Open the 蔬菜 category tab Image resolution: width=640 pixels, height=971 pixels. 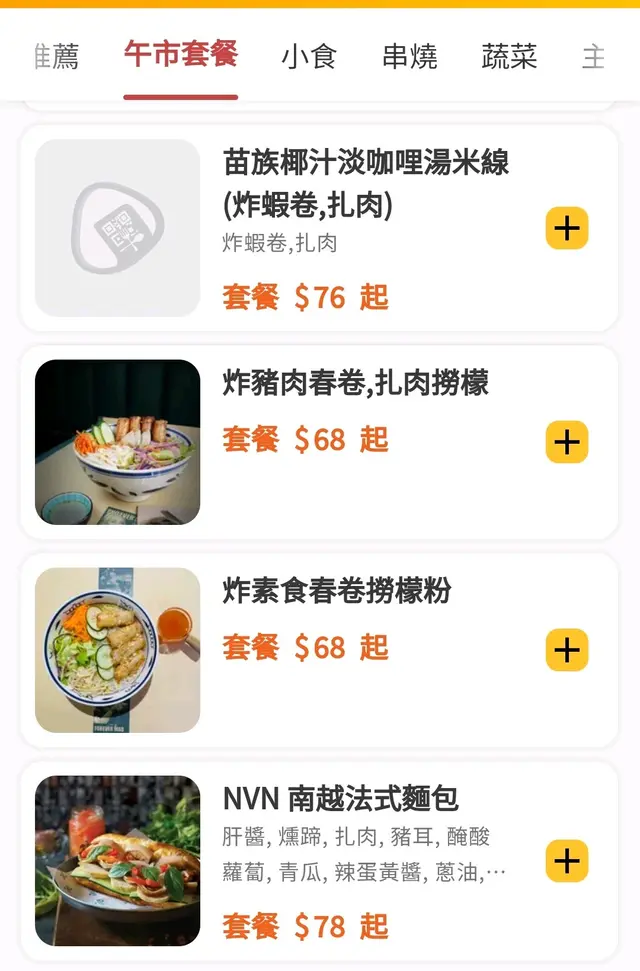tap(509, 56)
